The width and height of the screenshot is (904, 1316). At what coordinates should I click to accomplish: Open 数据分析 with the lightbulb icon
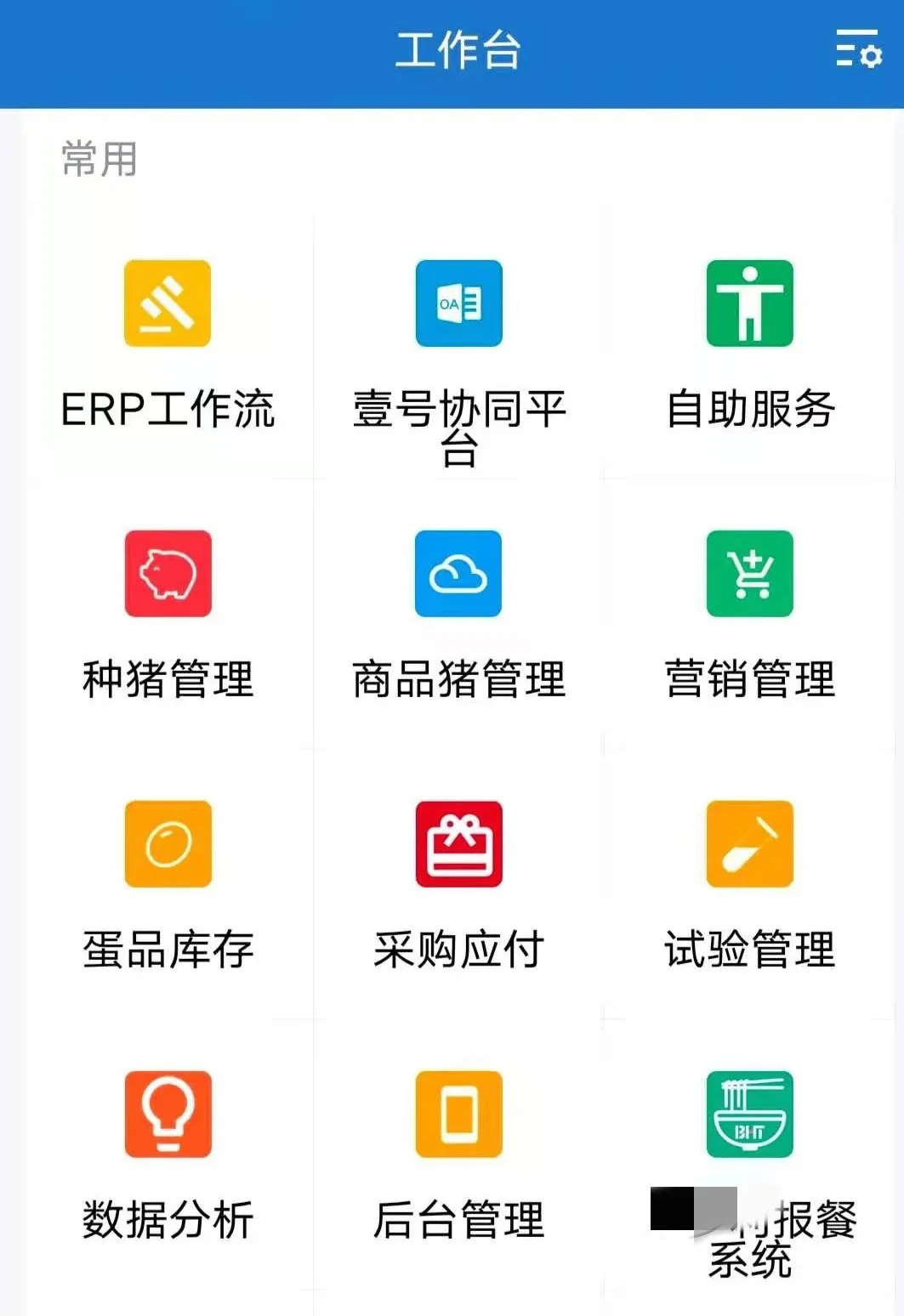(168, 1114)
